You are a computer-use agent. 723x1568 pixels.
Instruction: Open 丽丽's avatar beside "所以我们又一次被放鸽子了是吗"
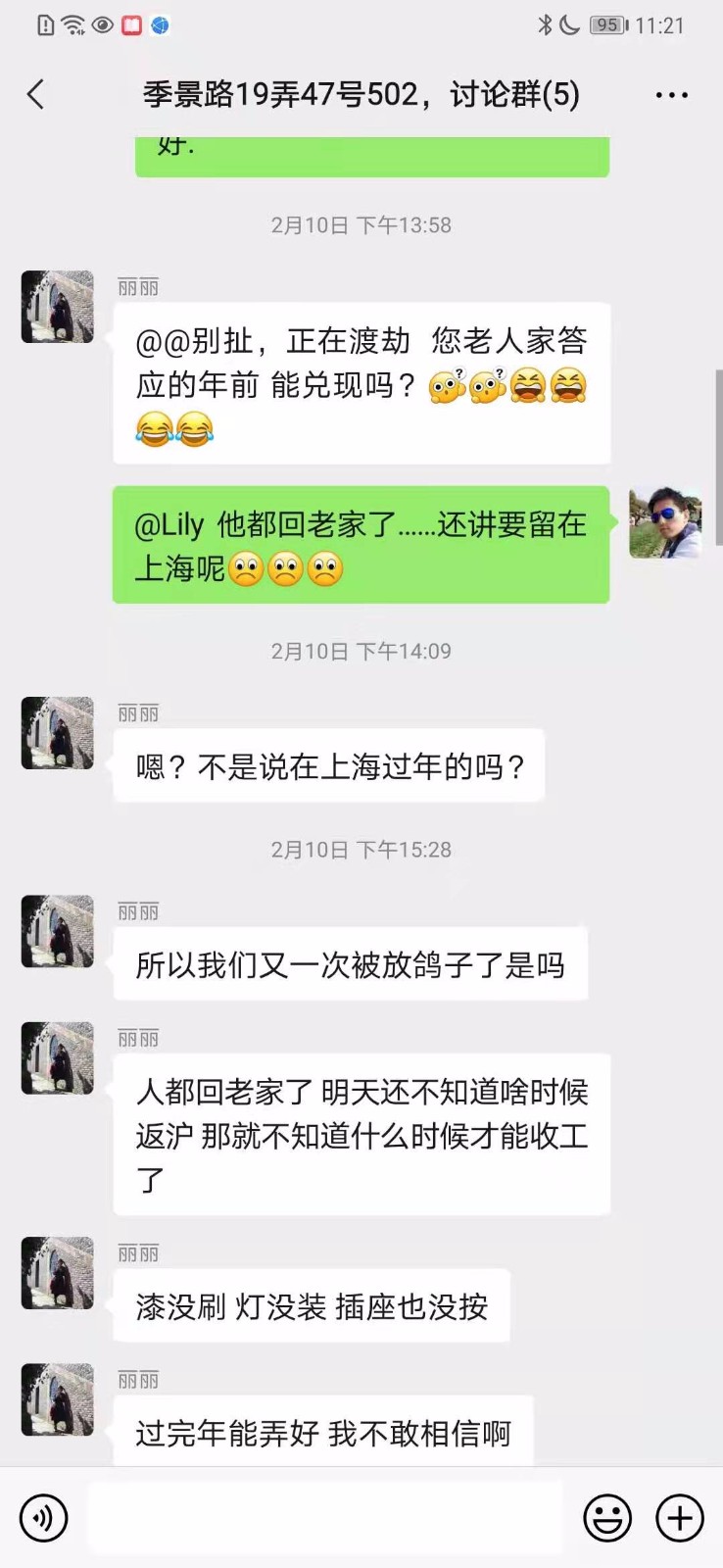click(58, 931)
